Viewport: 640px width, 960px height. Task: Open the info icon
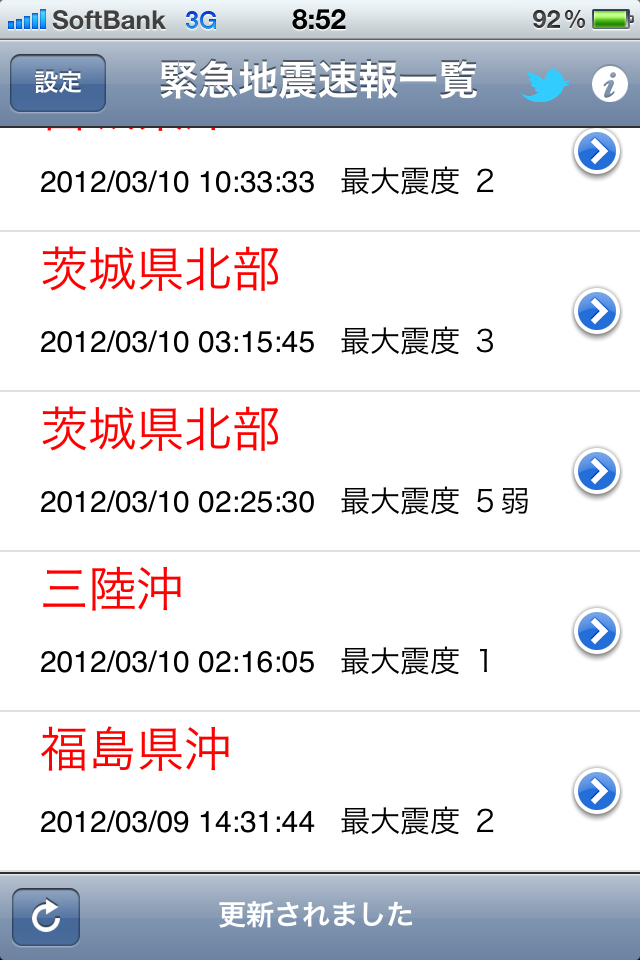(x=609, y=85)
